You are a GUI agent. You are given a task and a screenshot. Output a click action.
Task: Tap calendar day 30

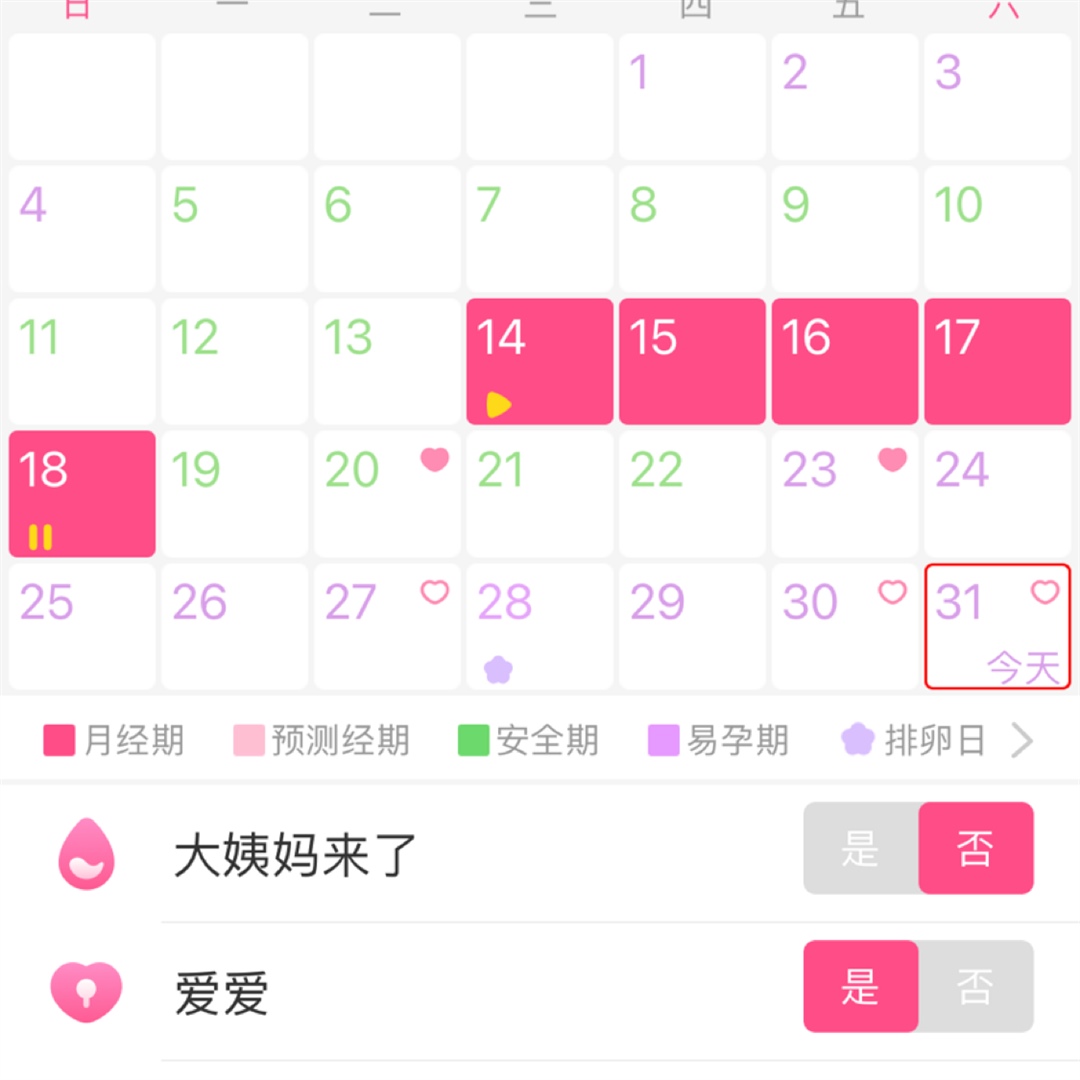pos(844,626)
